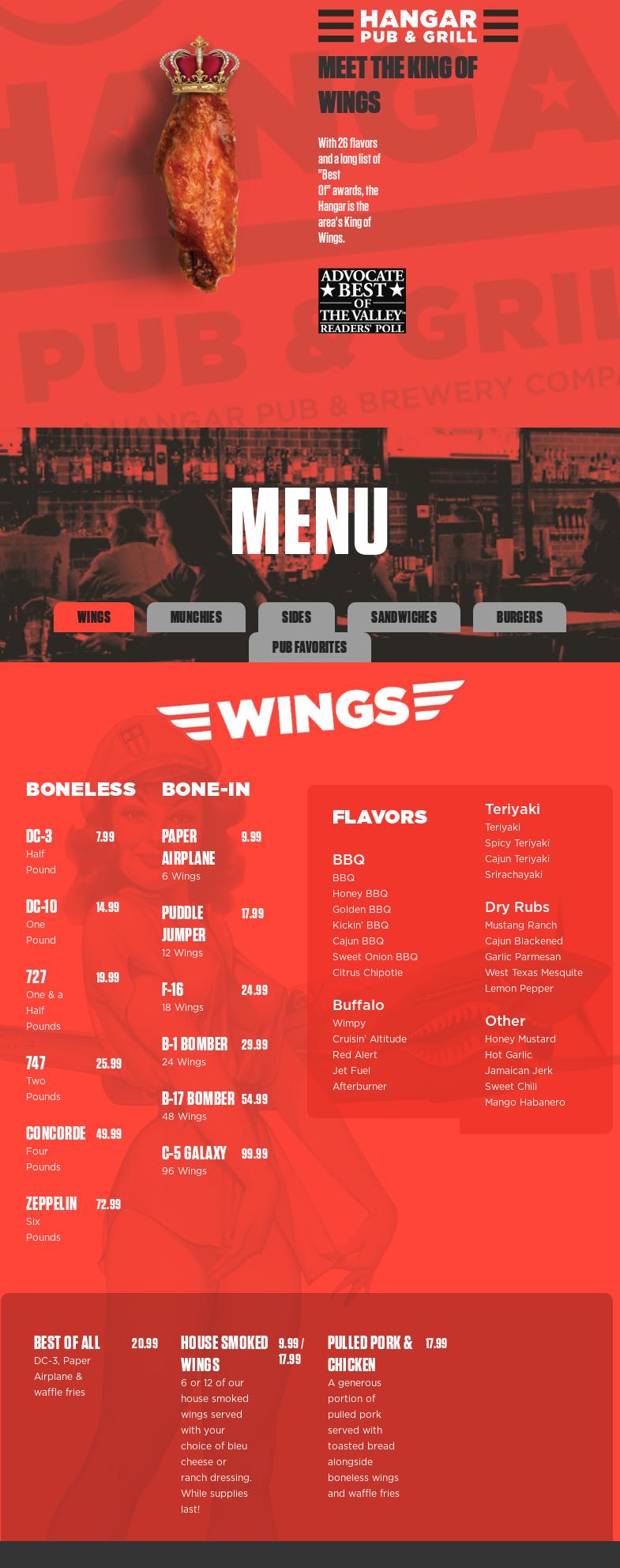Switch to the Wings menu tab

(x=94, y=617)
